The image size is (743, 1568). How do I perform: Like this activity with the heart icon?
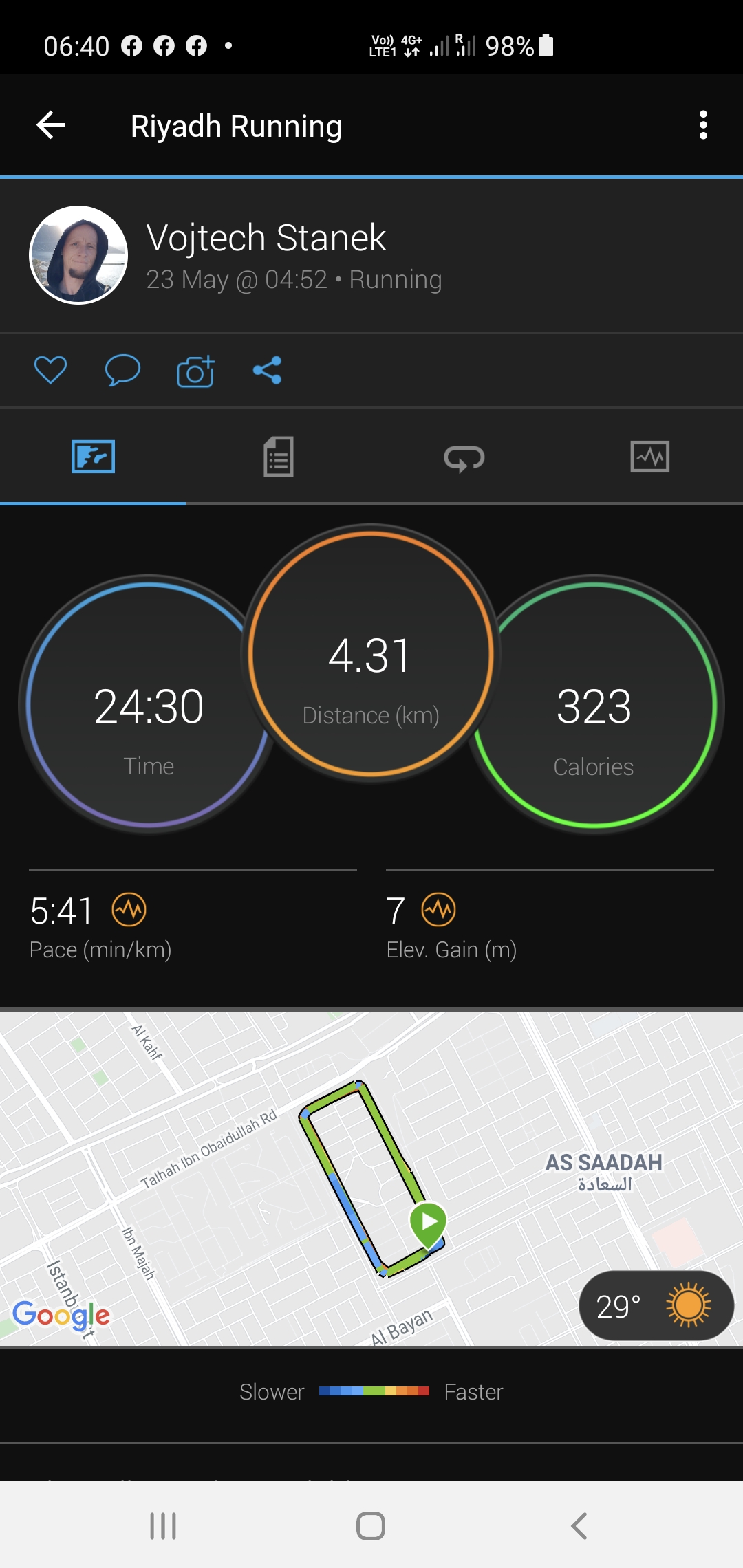tap(50, 371)
